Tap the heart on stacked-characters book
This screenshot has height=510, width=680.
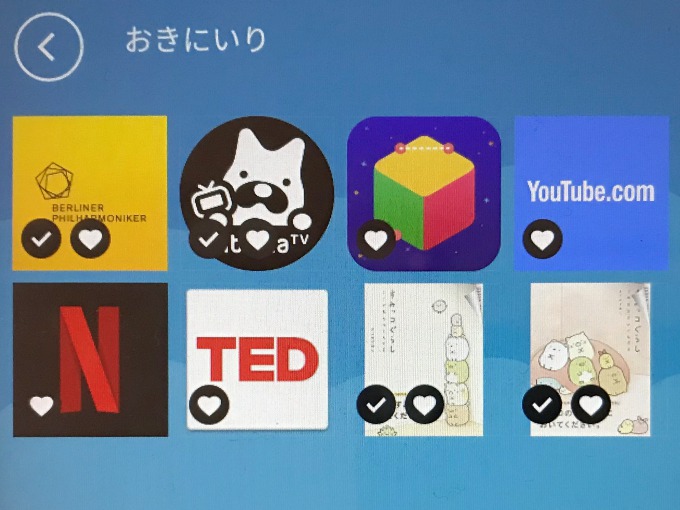425,404
